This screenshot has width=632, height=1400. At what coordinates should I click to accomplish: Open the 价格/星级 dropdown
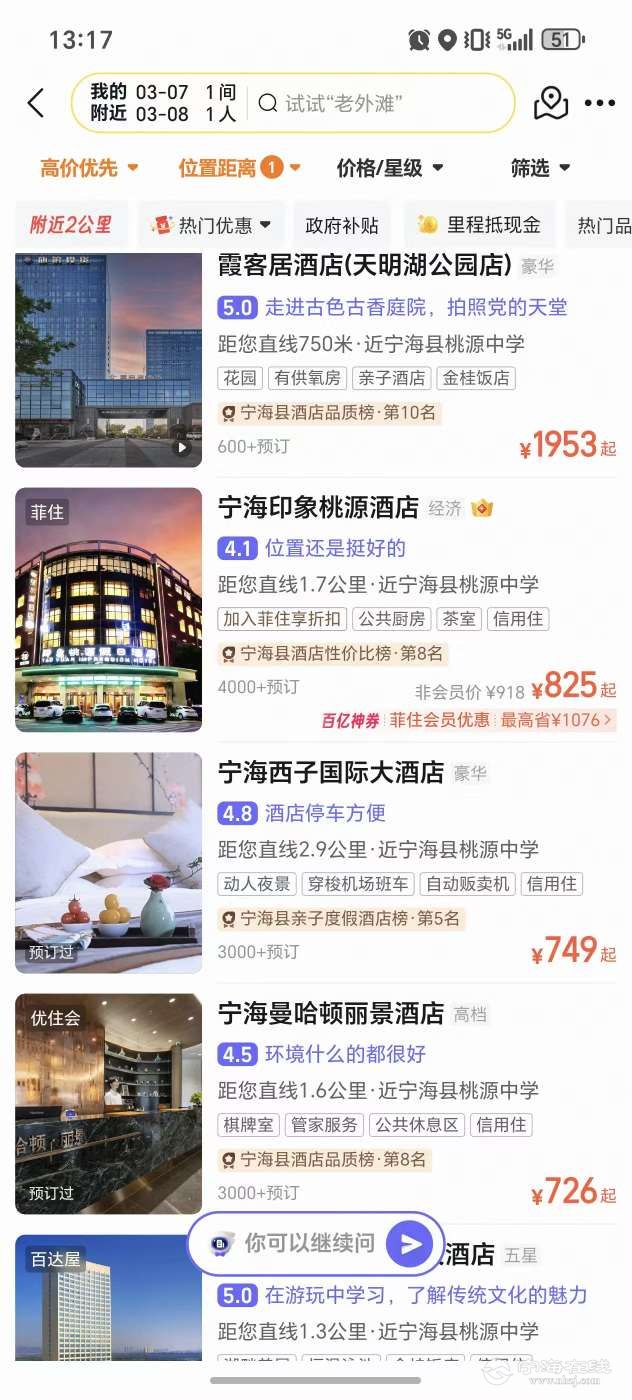390,168
